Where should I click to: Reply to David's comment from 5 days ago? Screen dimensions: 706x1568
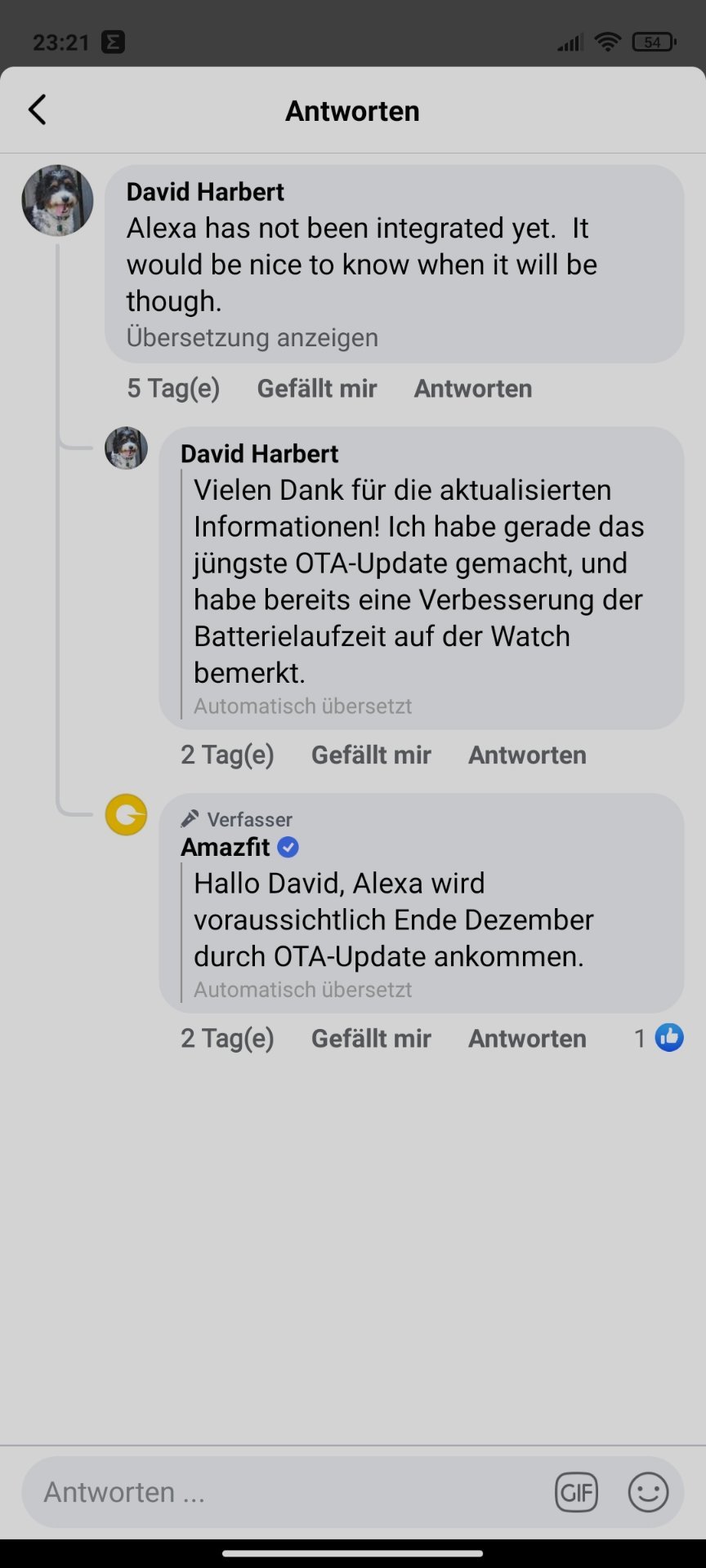473,389
